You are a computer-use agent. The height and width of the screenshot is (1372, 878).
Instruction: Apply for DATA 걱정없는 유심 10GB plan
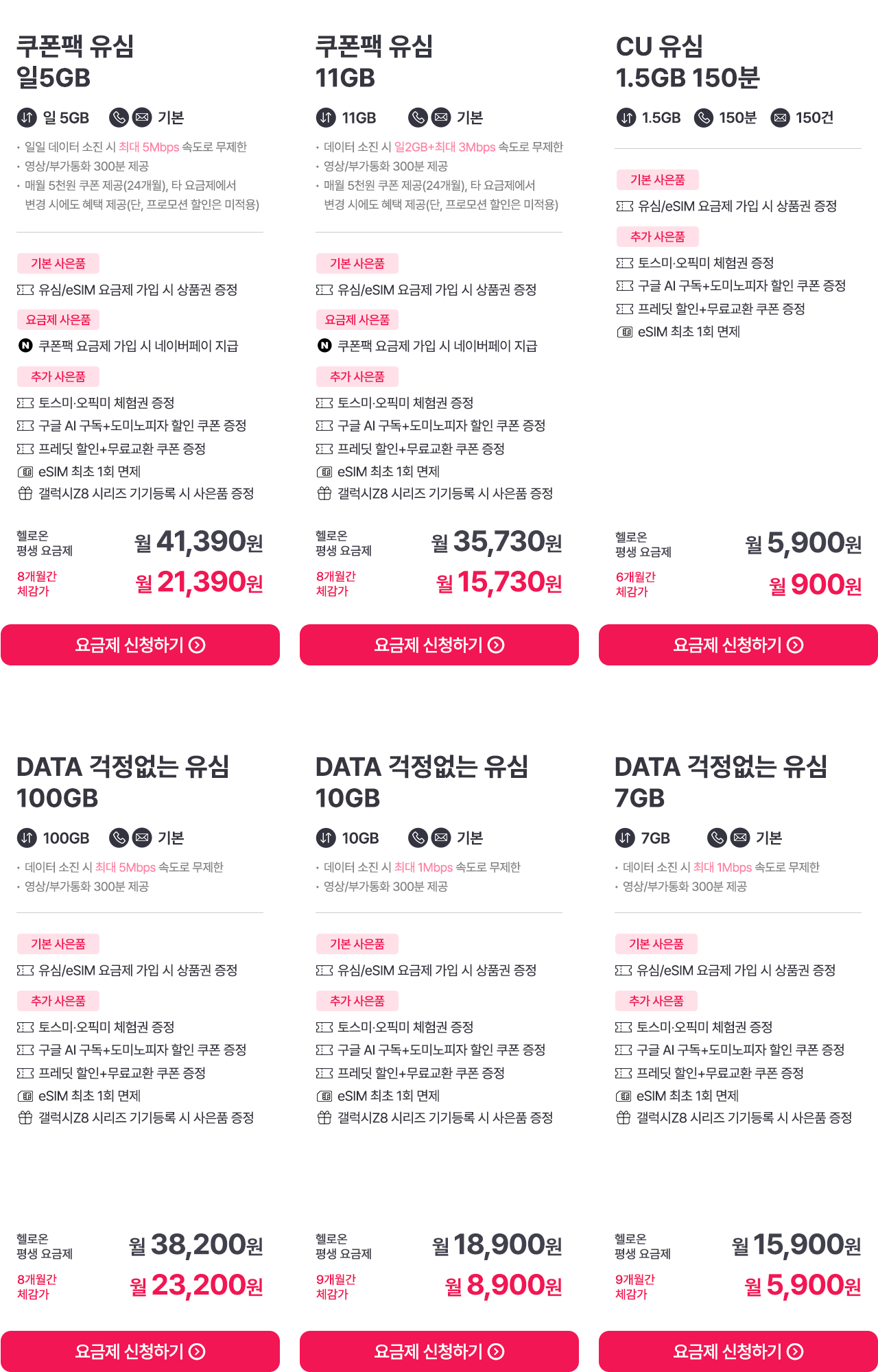click(x=439, y=1351)
